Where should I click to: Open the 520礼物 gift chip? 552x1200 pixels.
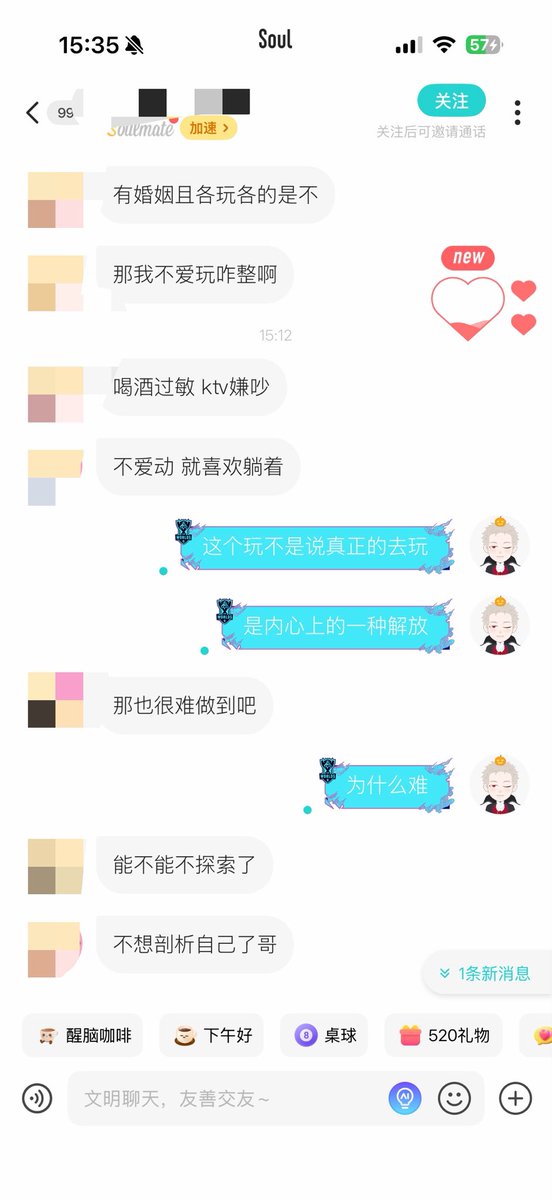tap(444, 1035)
